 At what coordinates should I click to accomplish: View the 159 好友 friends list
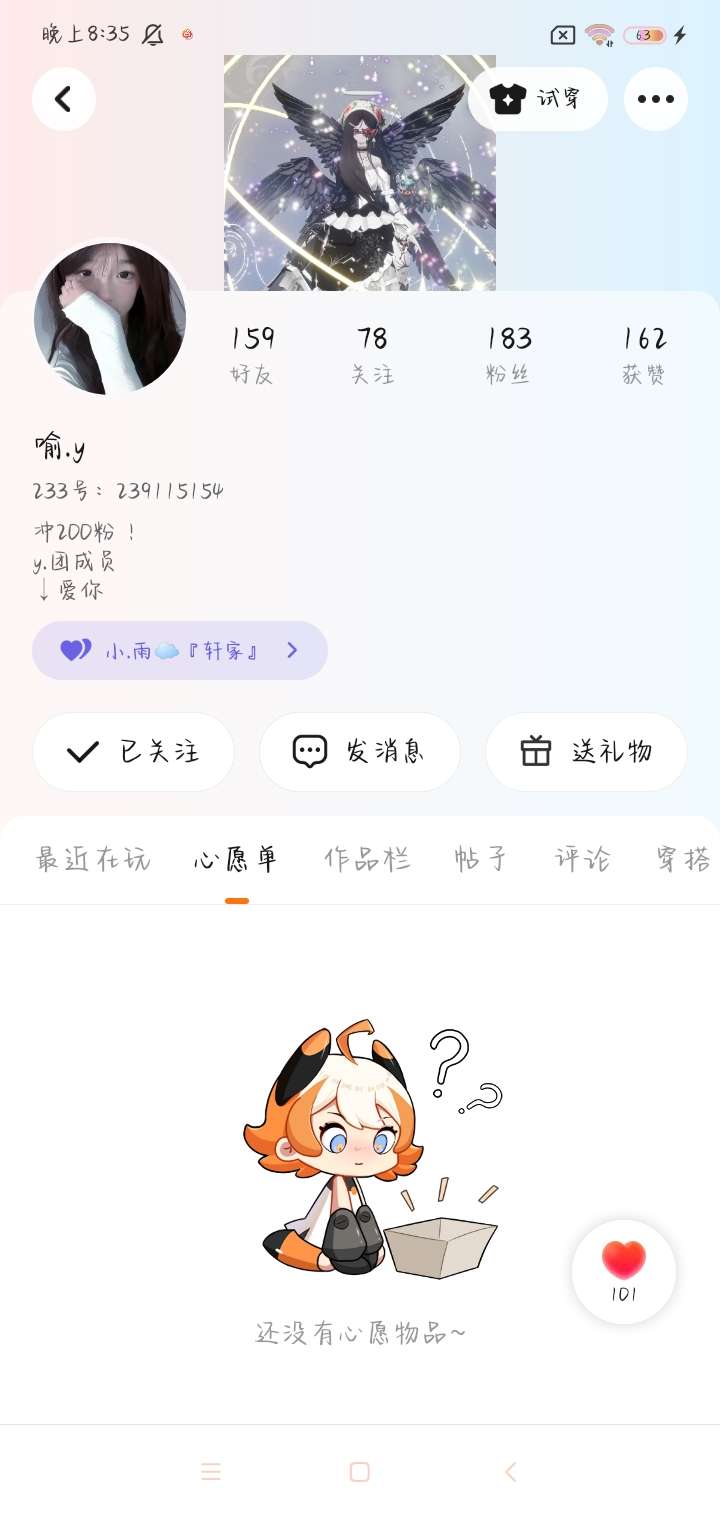(252, 354)
